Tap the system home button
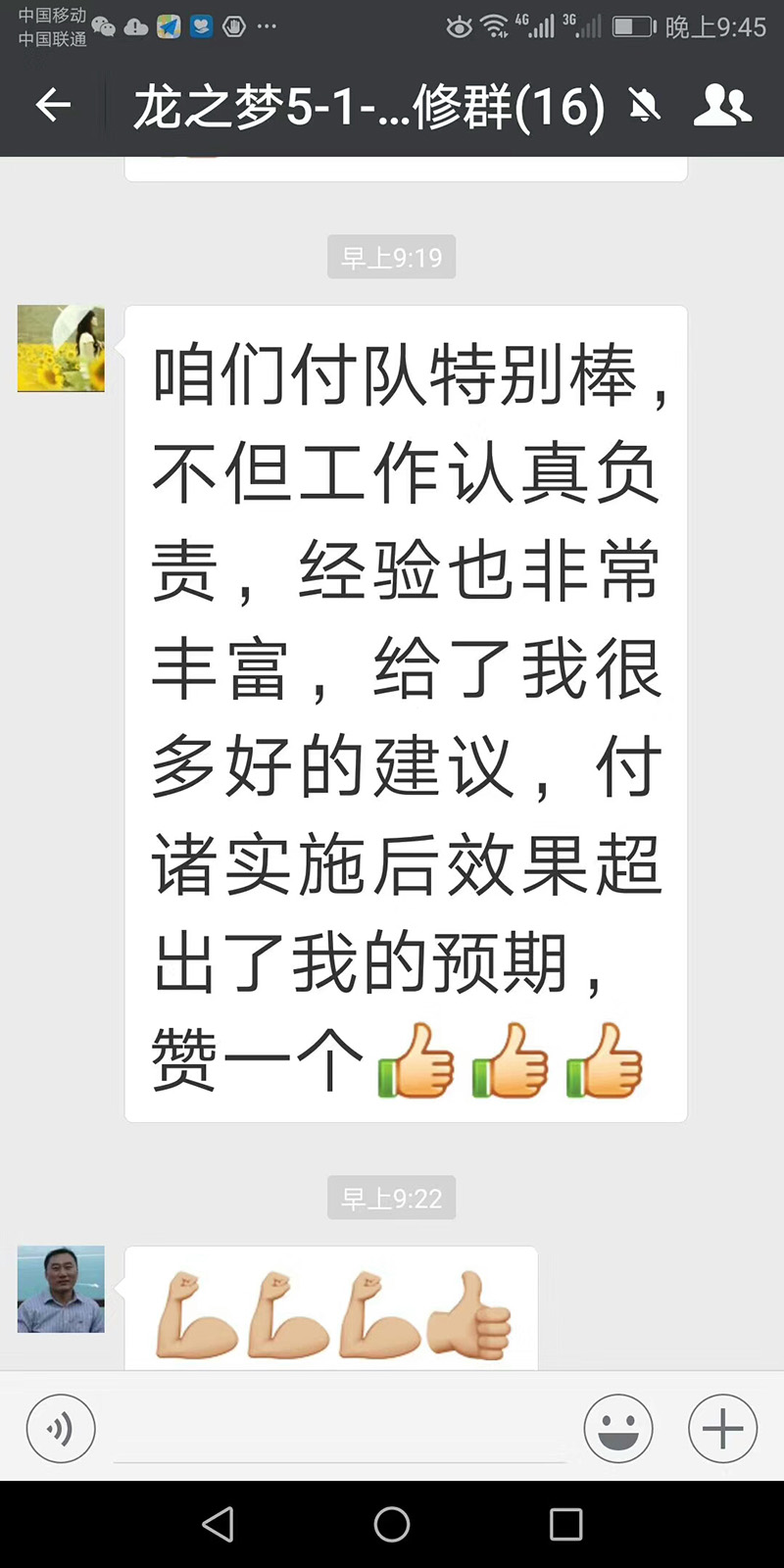This screenshot has height=1568, width=784. pos(392,1524)
